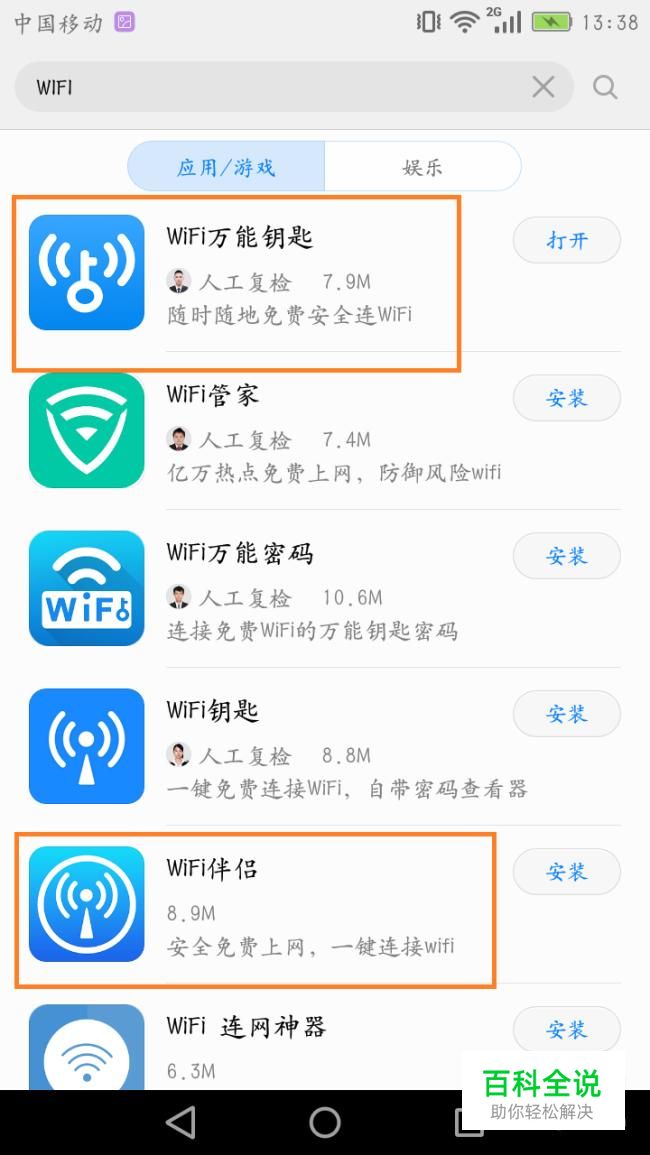
Task: Tap the magnifier search icon
Action: tap(605, 87)
